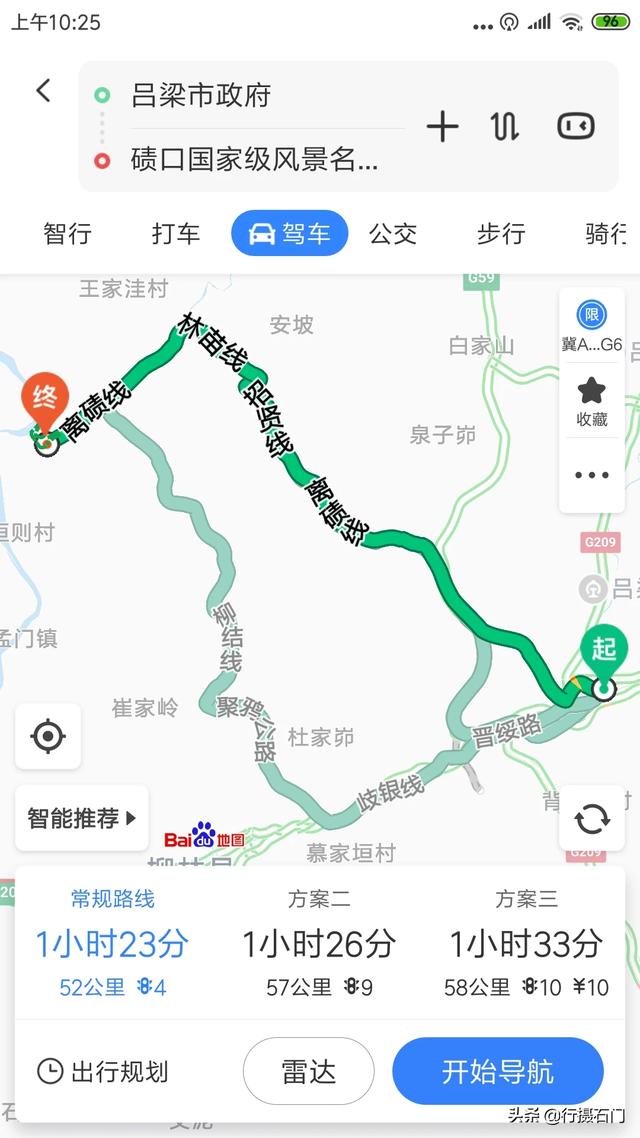Refresh the route results
The height and width of the screenshot is (1138, 640).
[x=591, y=818]
